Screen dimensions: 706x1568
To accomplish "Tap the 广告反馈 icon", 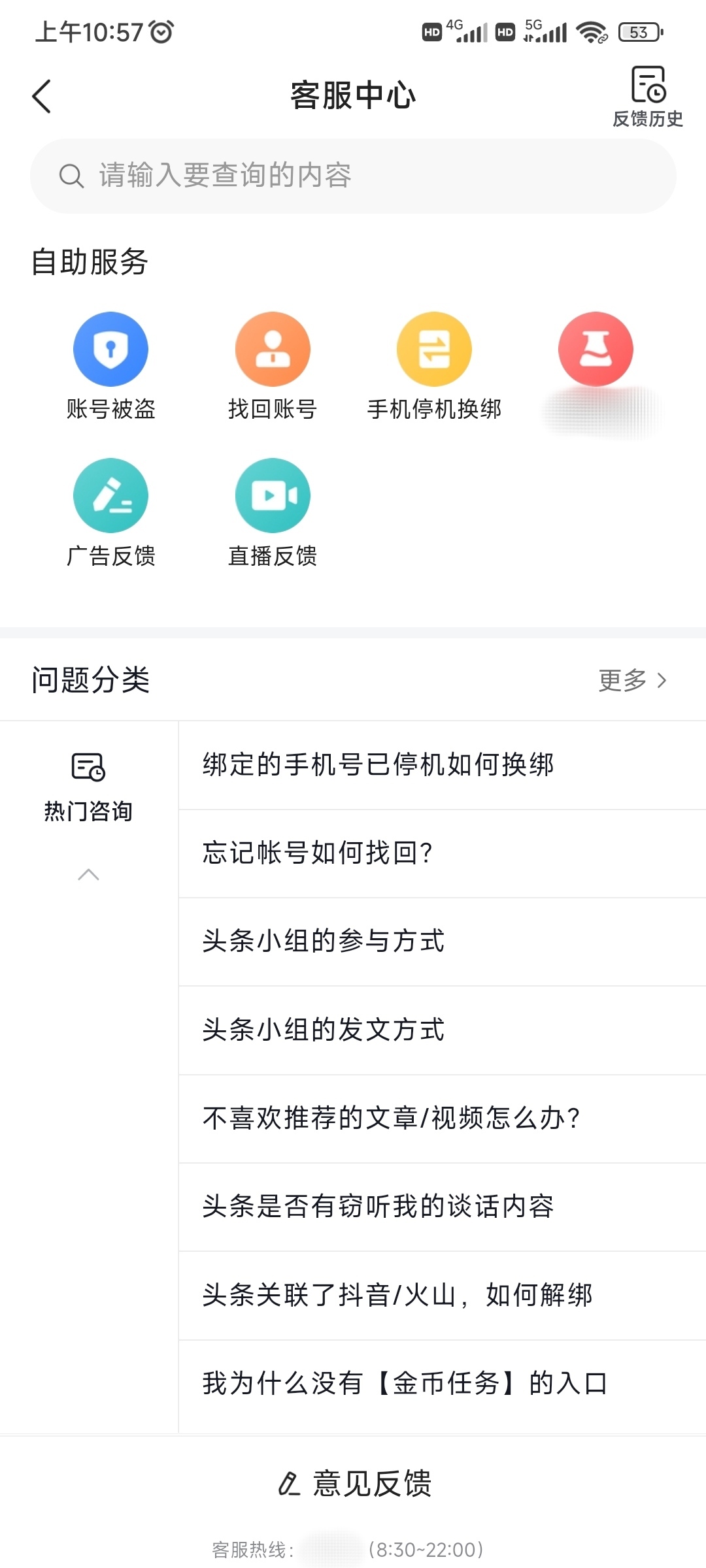I will tap(110, 495).
